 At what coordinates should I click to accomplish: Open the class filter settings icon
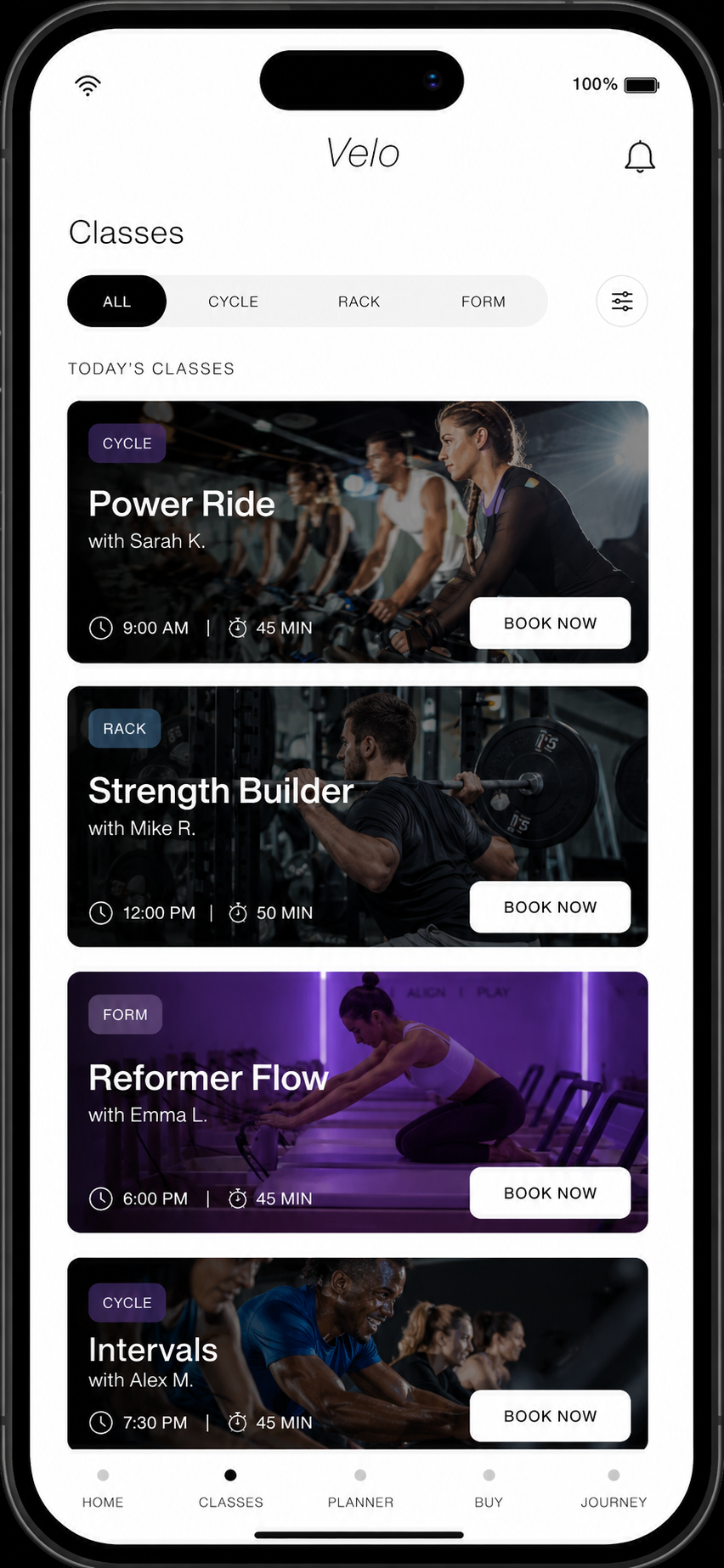coord(622,301)
